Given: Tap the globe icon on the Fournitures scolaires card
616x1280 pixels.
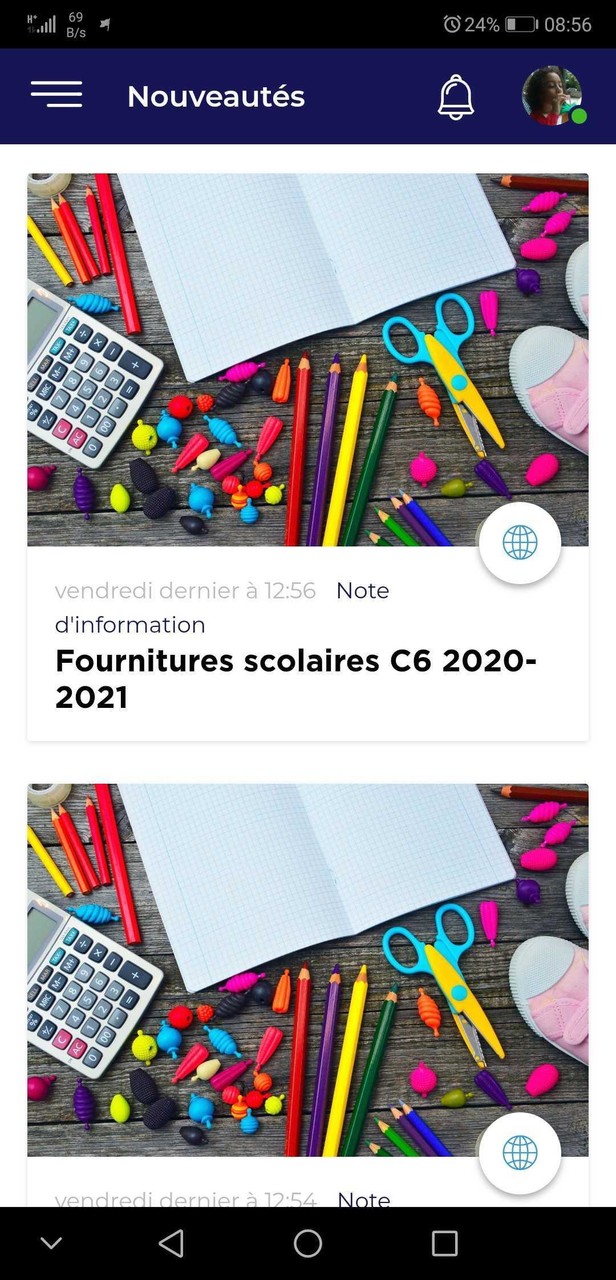Looking at the screenshot, I should (520, 543).
